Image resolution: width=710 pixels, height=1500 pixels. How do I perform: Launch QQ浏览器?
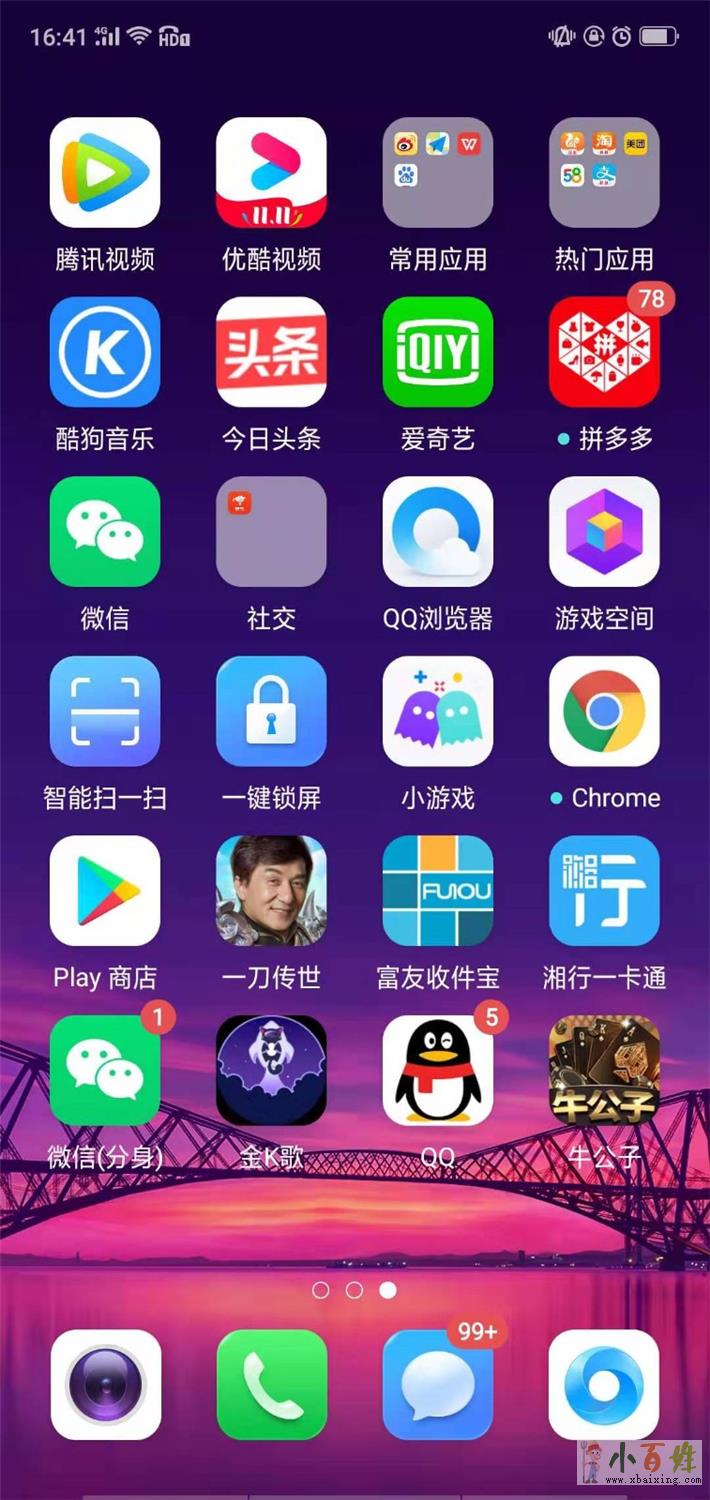click(x=438, y=531)
